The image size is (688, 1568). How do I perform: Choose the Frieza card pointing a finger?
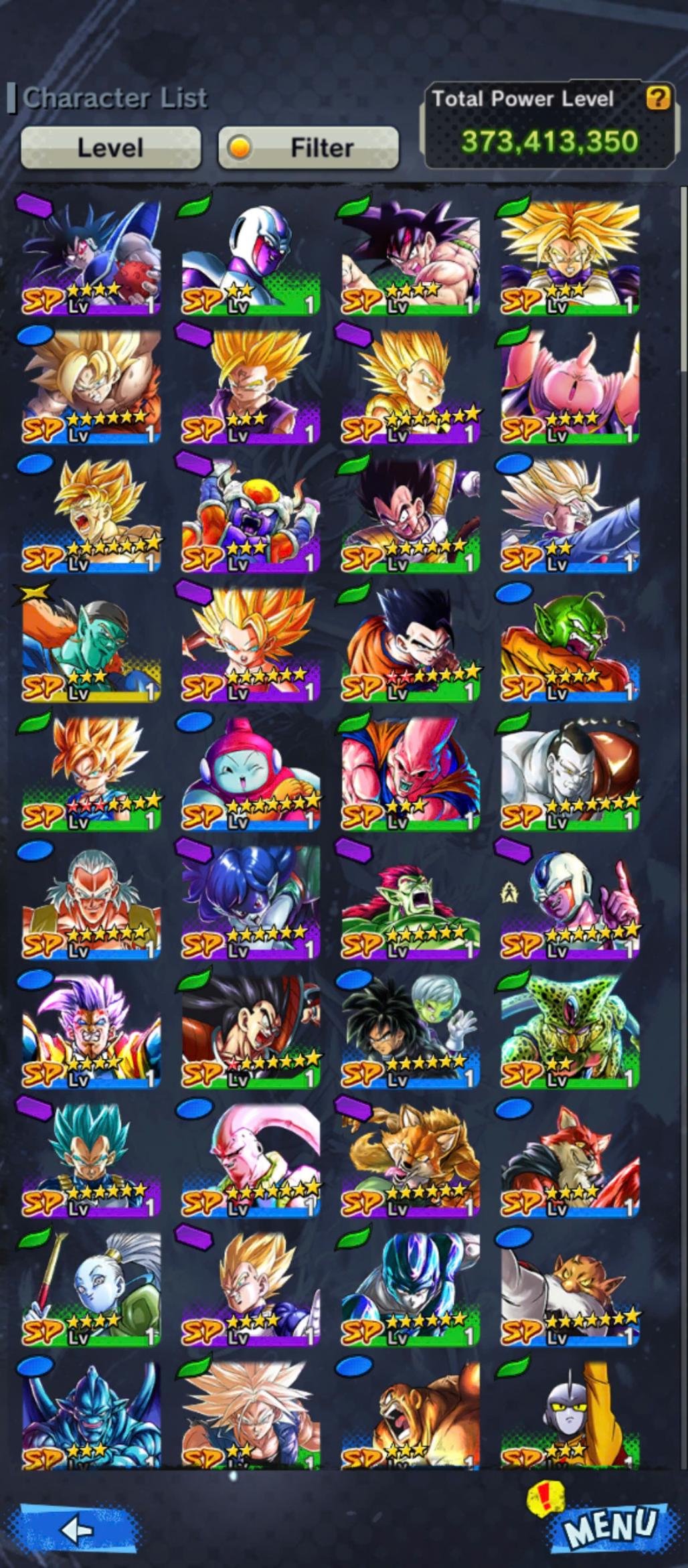point(570,901)
